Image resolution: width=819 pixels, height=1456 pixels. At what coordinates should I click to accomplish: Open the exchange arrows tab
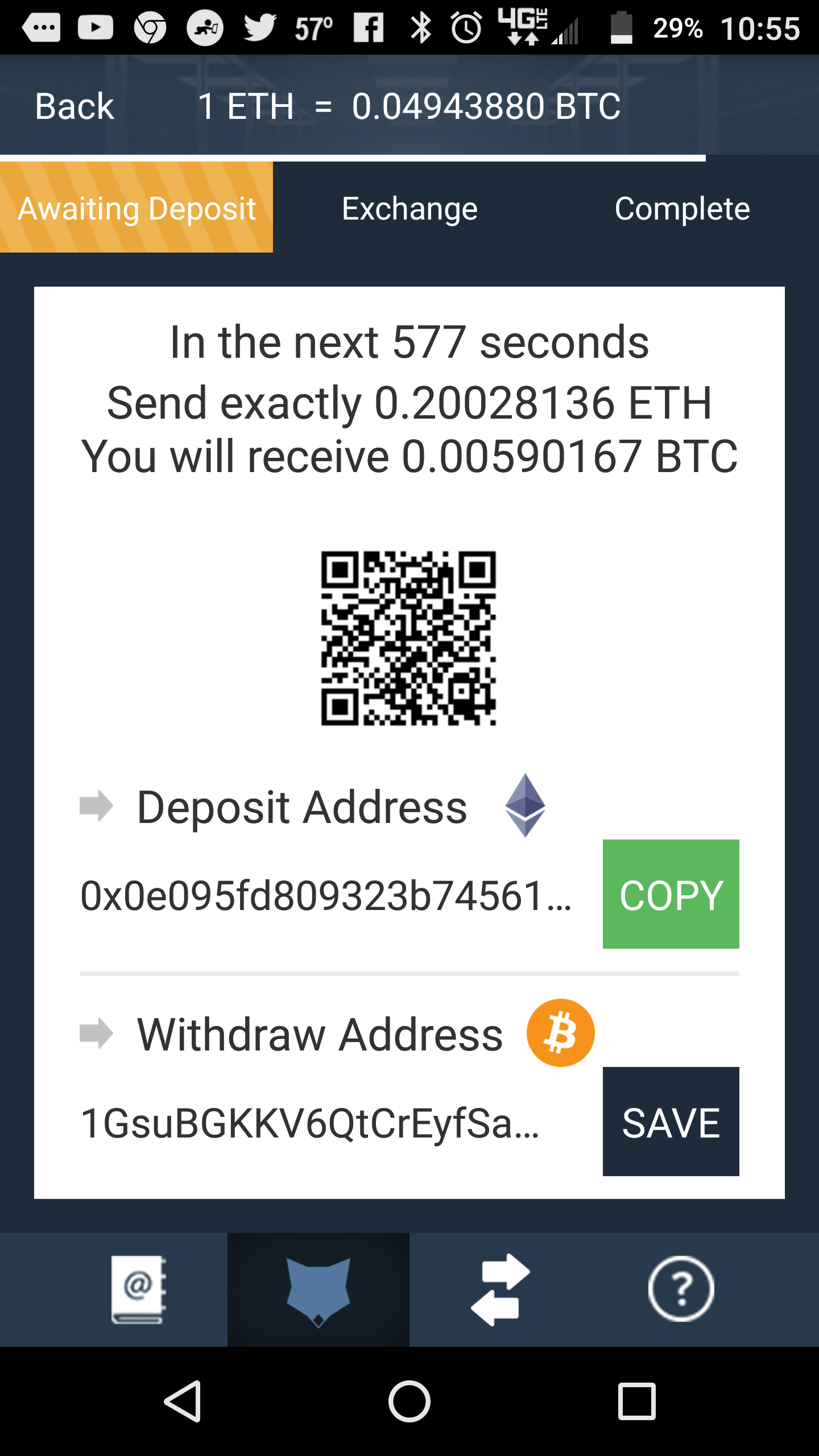500,1289
